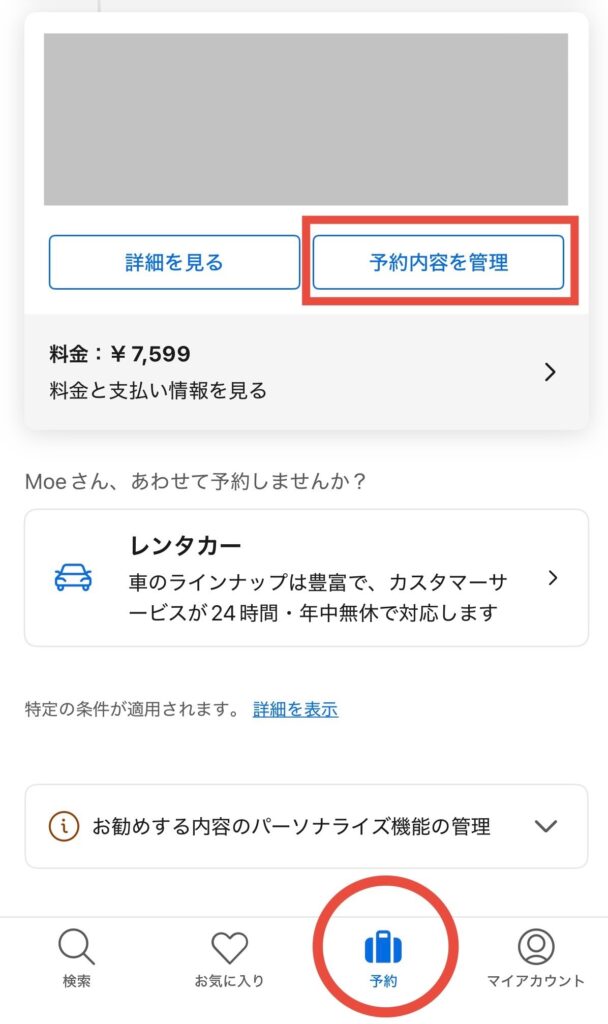
Task: Follow the 詳細を表示 link
Action: (295, 710)
